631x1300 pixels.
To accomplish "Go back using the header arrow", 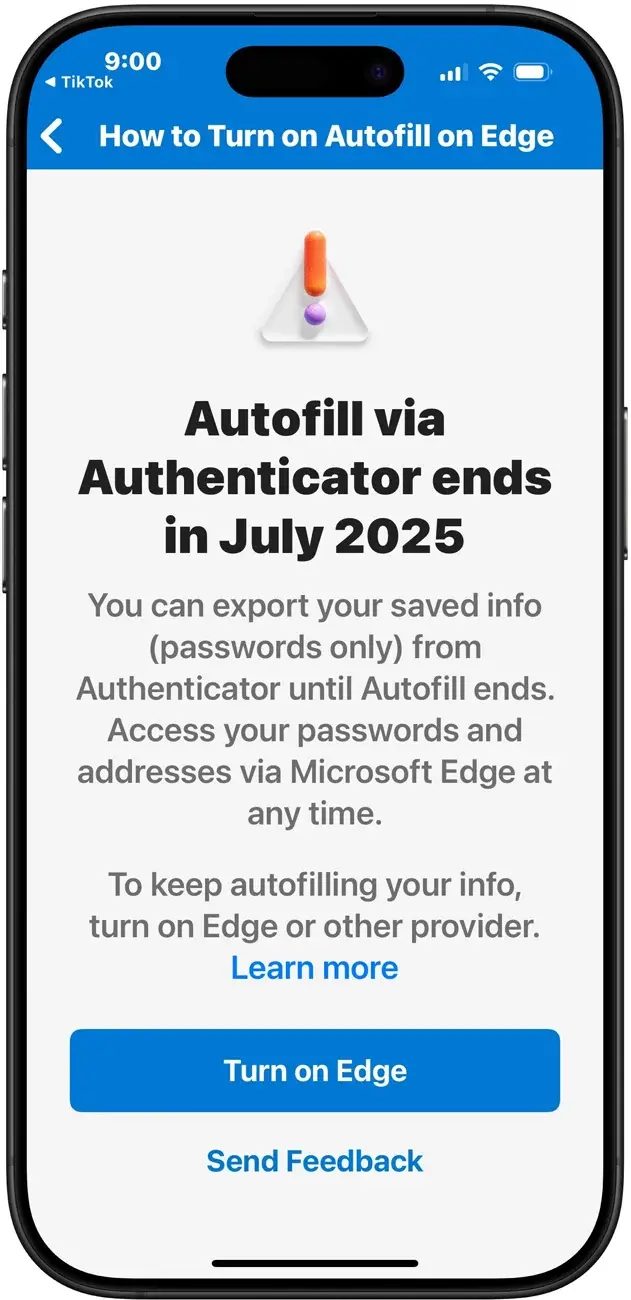I will tap(52, 136).
